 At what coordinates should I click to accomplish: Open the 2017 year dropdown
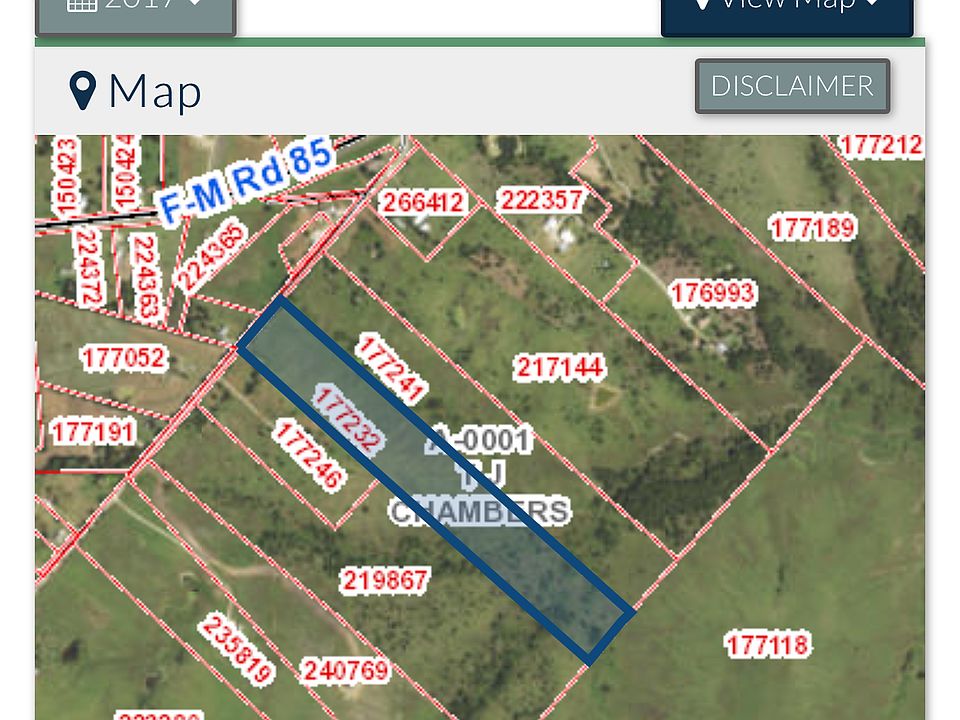click(x=135, y=10)
